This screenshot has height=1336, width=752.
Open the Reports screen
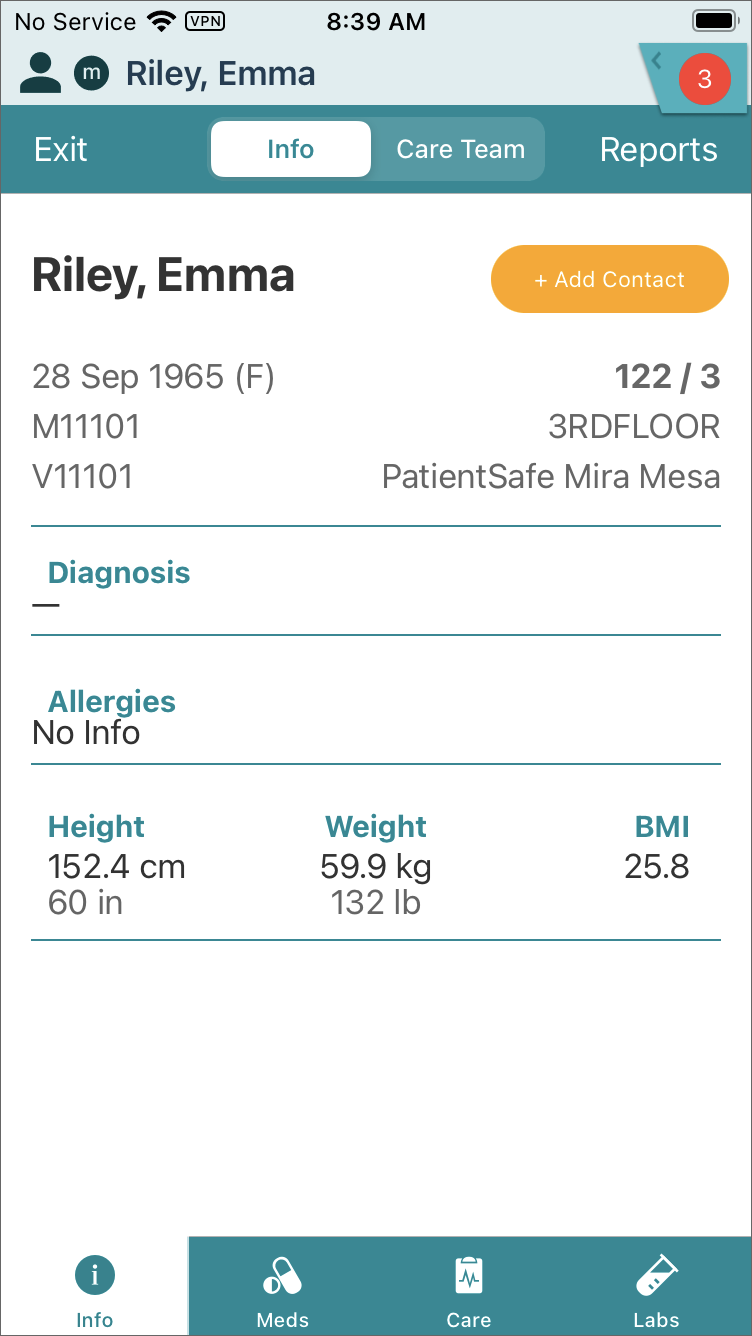pyautogui.click(x=658, y=148)
